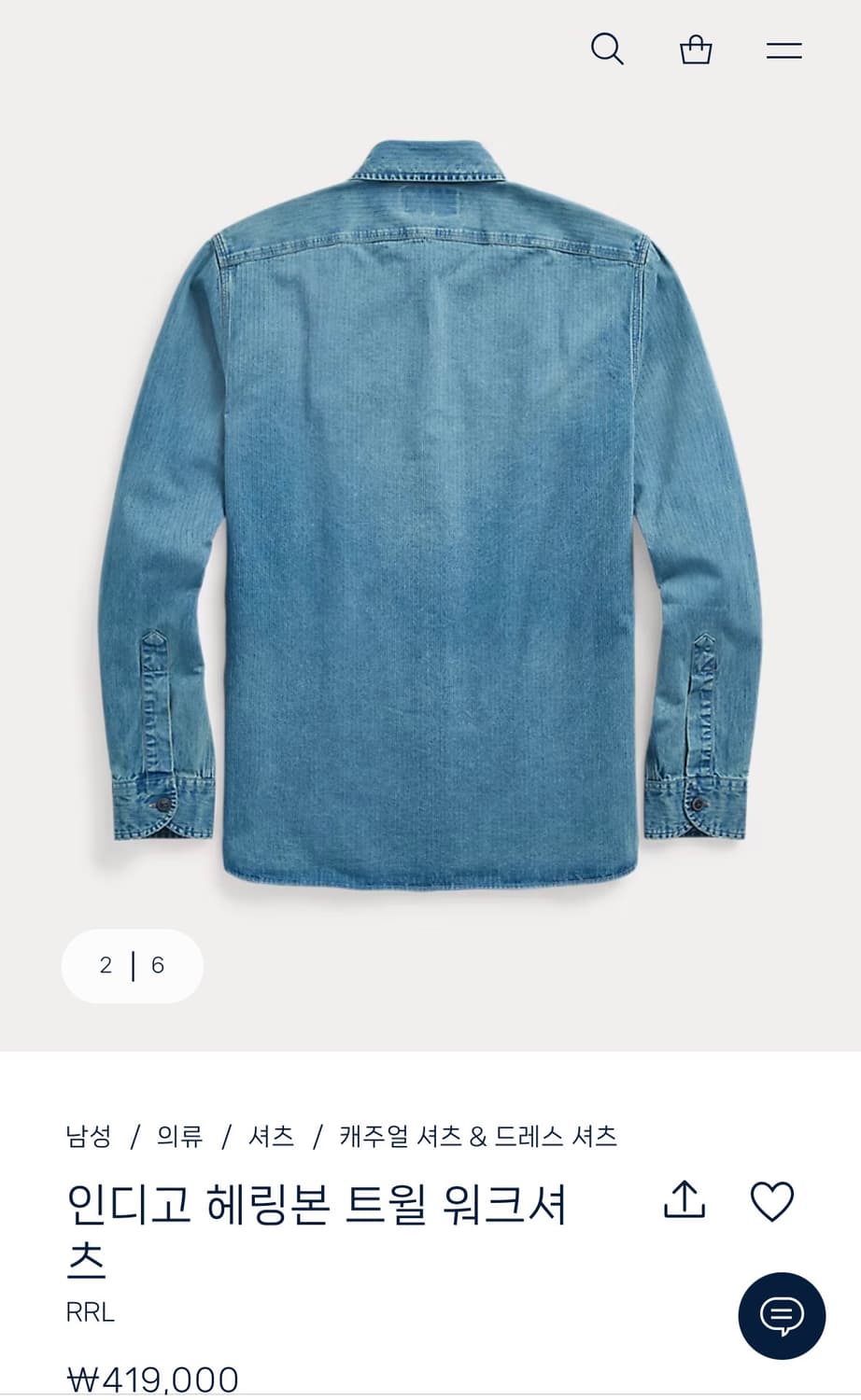861x1400 pixels.
Task: Click the denim shirt product photo
Action: point(430,513)
